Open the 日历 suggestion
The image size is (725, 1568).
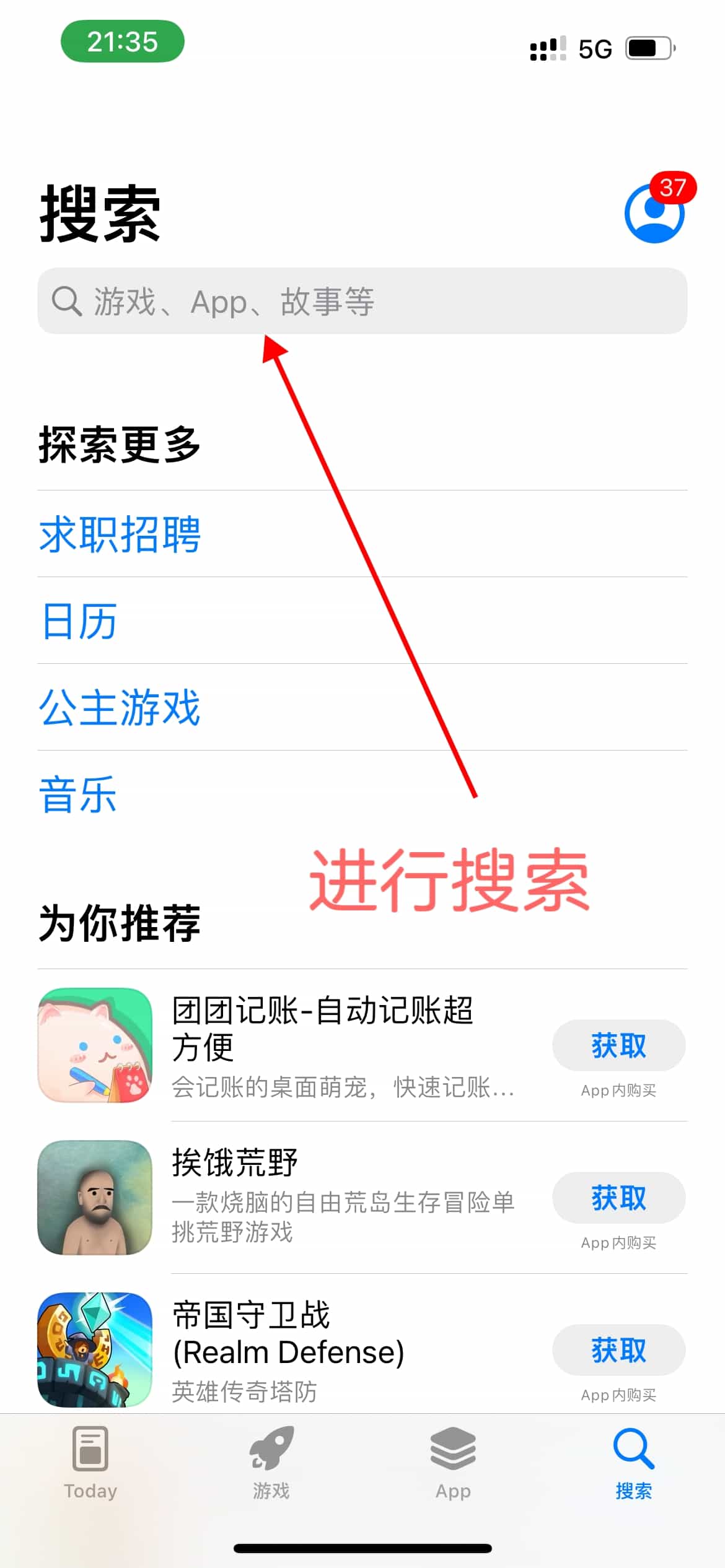coord(79,621)
